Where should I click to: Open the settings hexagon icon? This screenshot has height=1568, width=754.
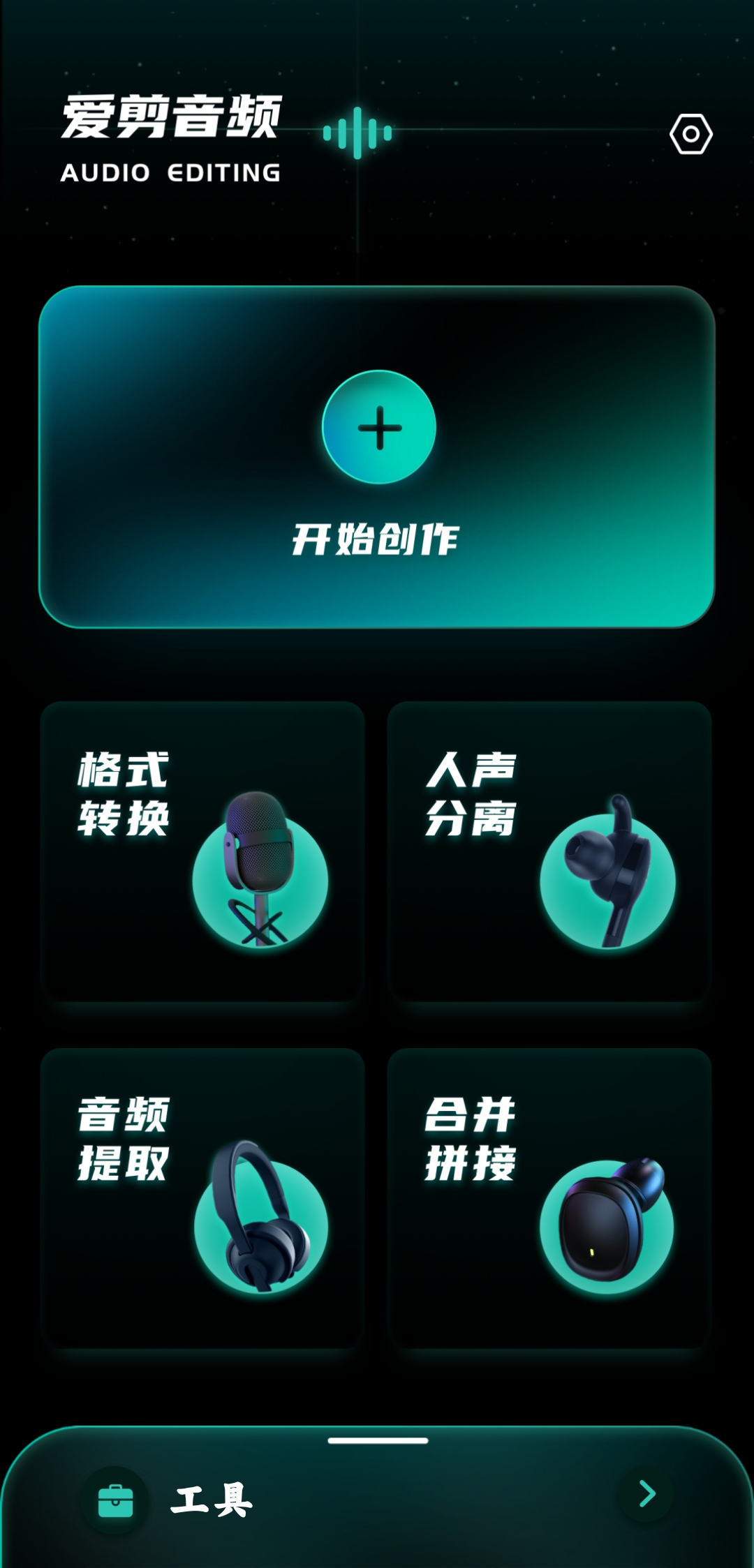point(690,133)
